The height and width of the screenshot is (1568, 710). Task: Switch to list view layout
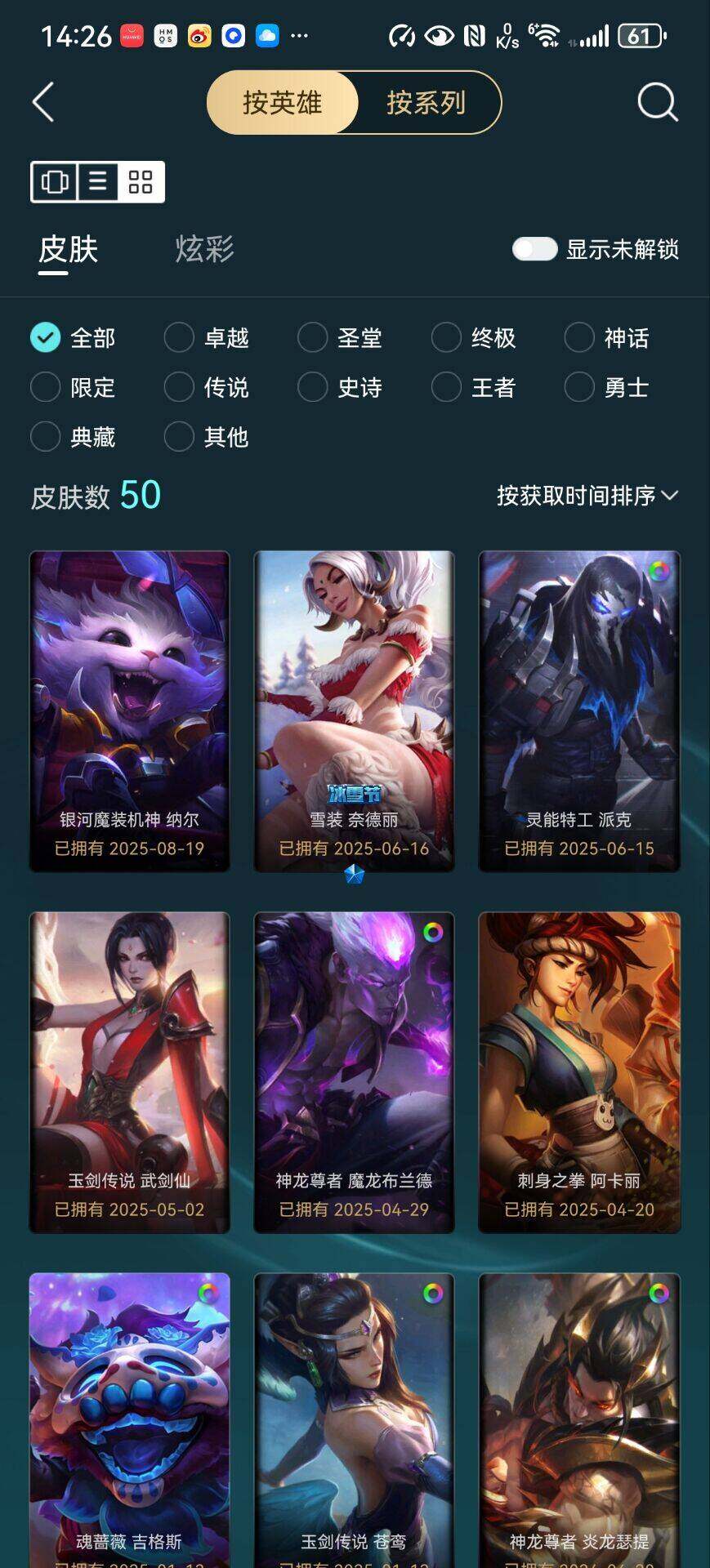(x=97, y=181)
